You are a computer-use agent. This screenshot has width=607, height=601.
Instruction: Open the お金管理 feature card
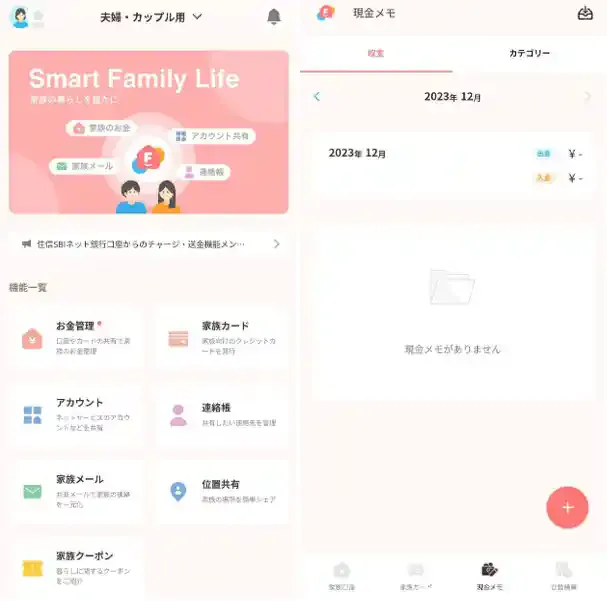[75, 338]
